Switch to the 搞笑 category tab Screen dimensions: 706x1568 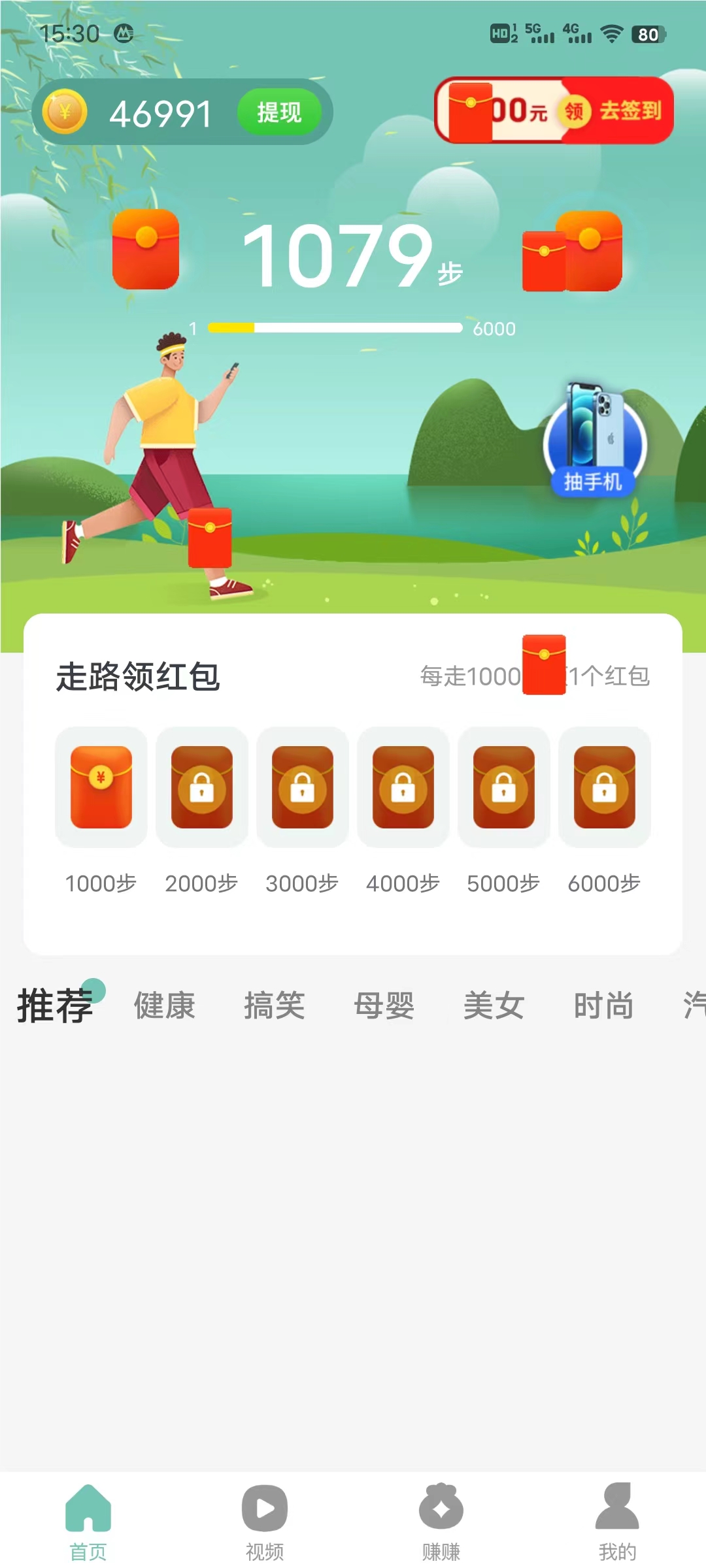tap(275, 1005)
